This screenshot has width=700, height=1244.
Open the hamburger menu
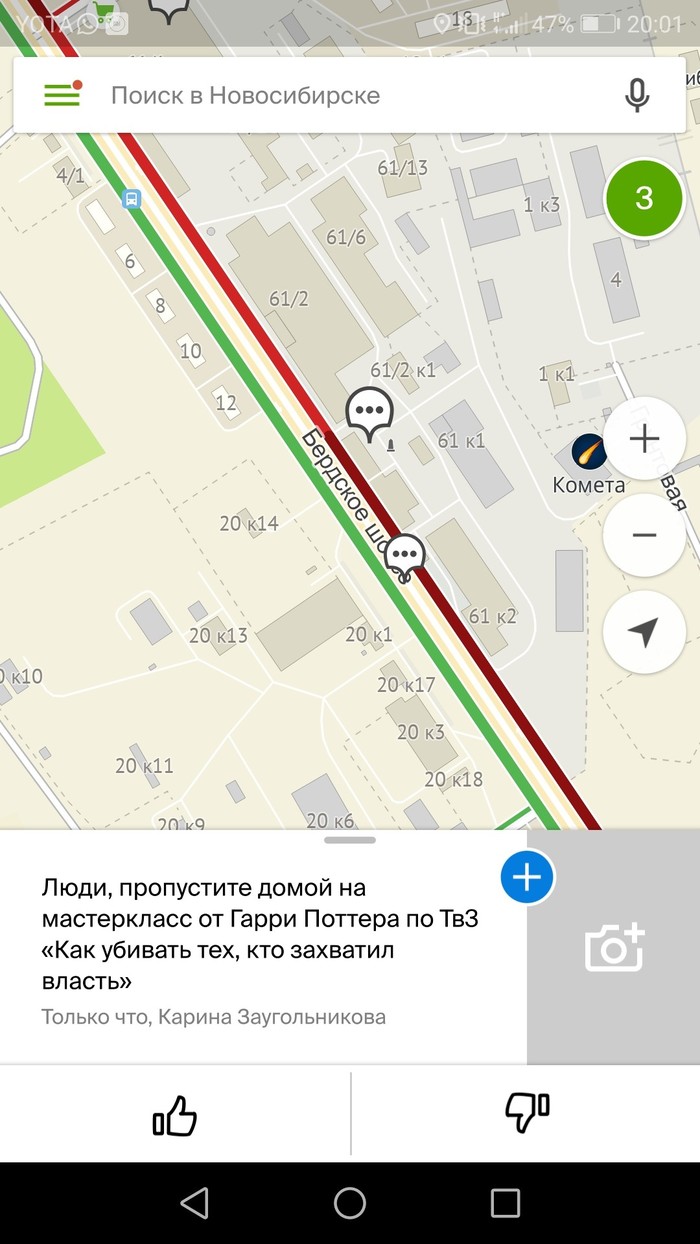[62, 95]
